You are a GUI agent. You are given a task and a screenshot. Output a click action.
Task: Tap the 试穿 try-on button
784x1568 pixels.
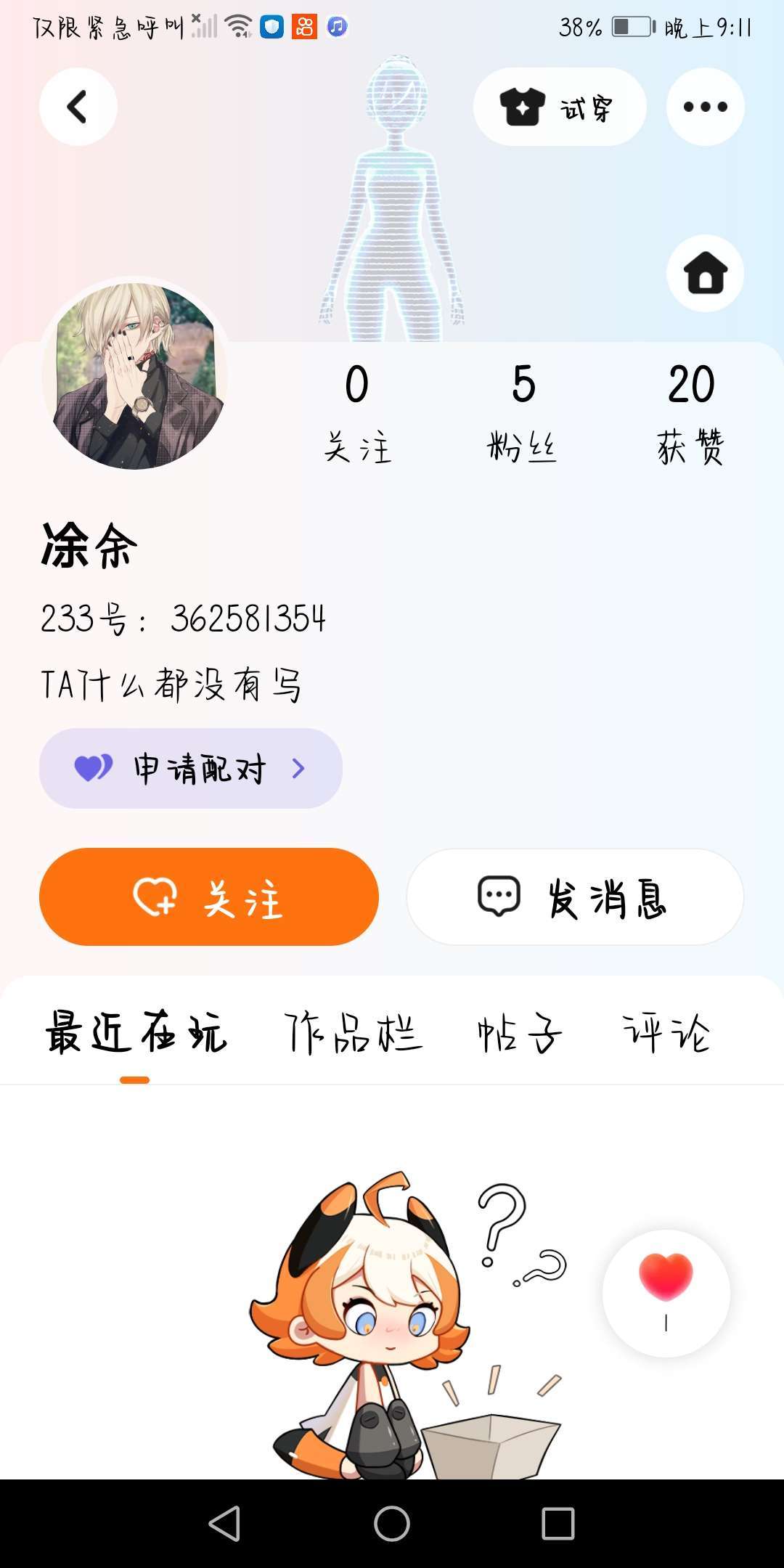point(559,107)
